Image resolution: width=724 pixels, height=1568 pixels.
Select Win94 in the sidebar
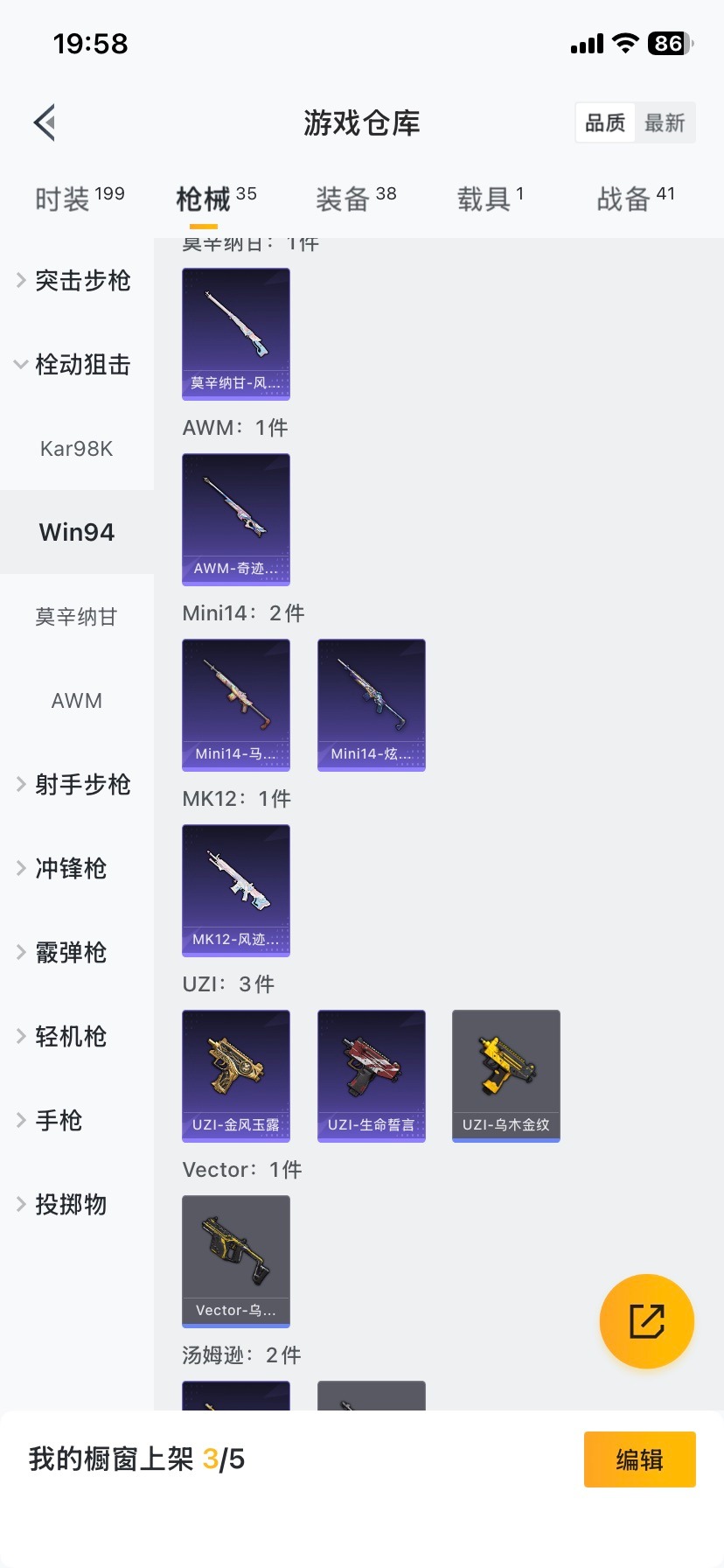(77, 531)
